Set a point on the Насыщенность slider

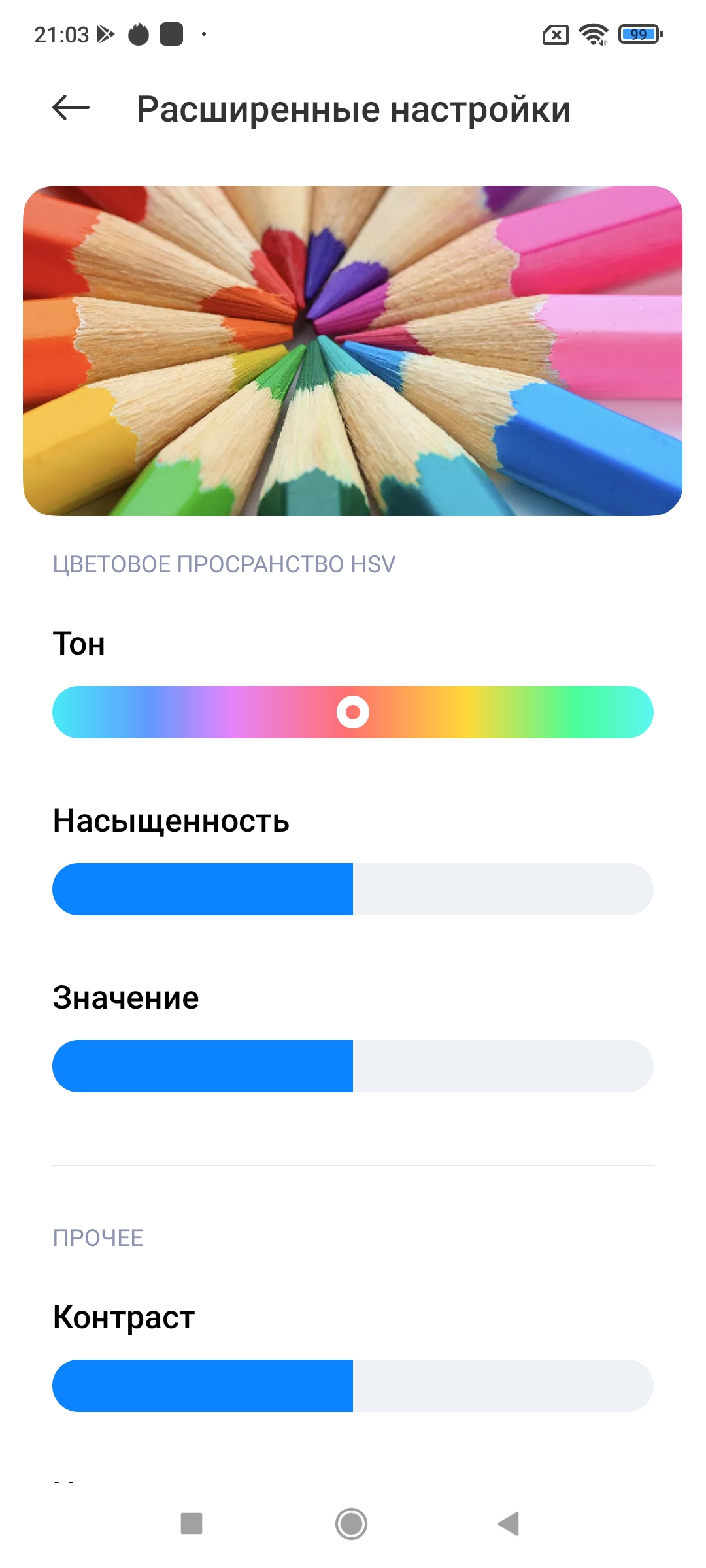(353, 889)
